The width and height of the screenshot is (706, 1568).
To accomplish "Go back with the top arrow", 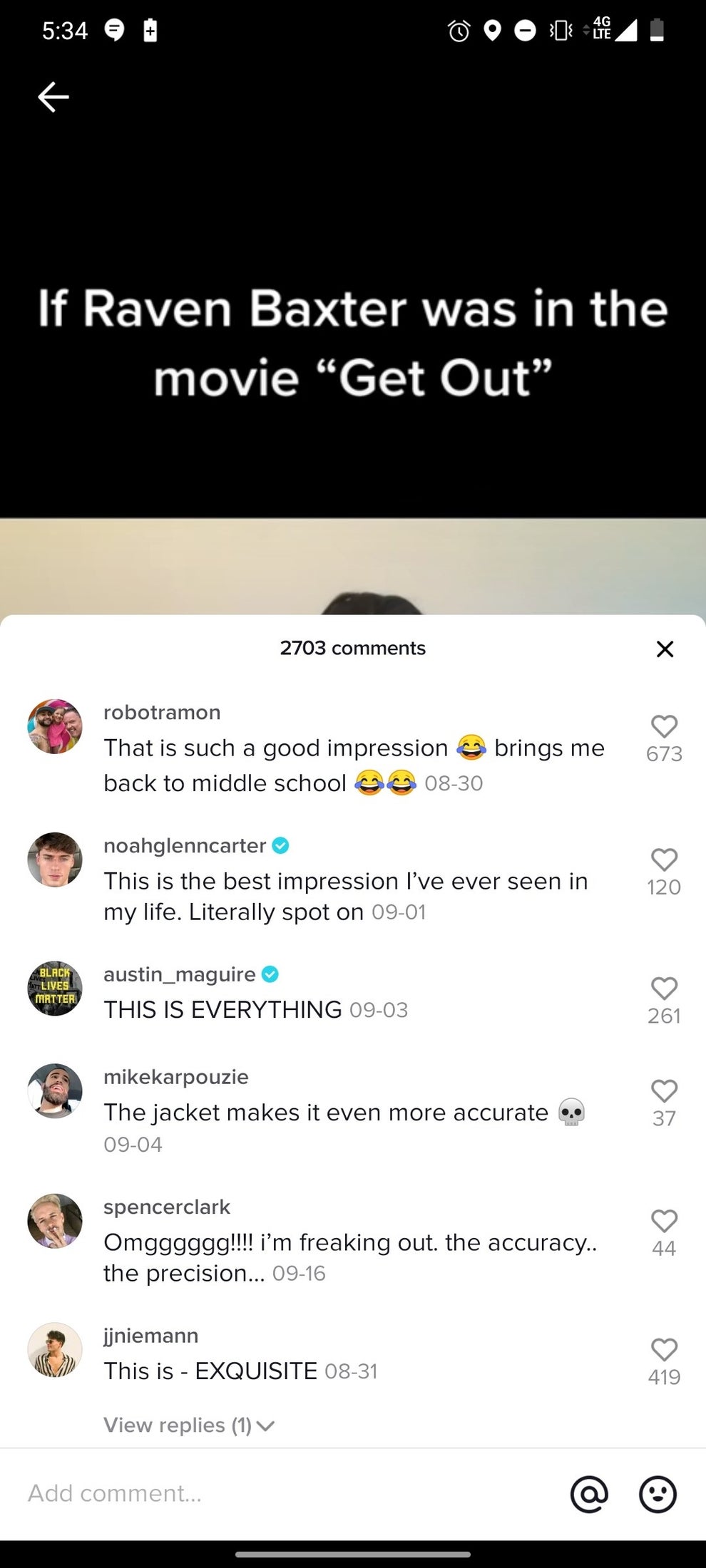I will click(53, 97).
